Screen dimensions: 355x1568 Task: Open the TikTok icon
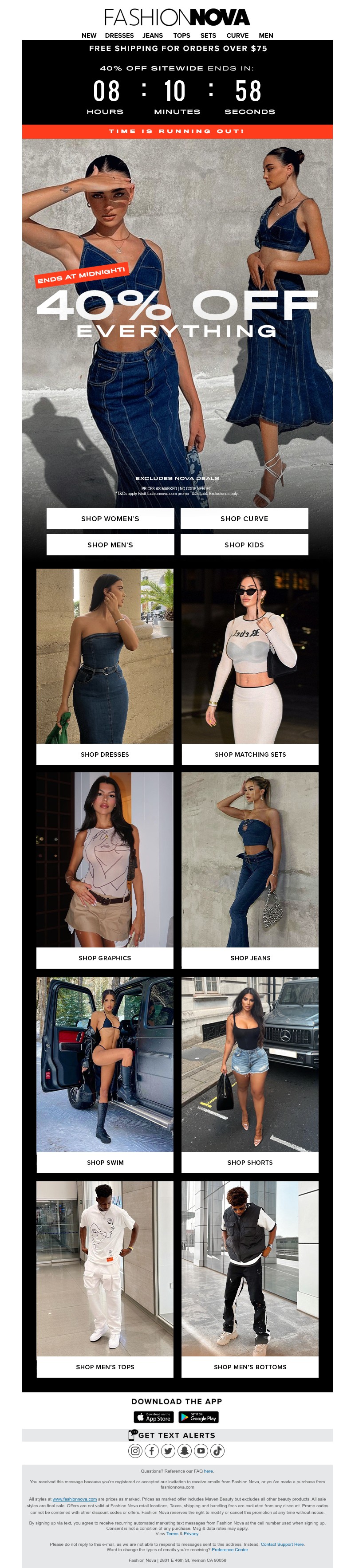[x=217, y=1451]
